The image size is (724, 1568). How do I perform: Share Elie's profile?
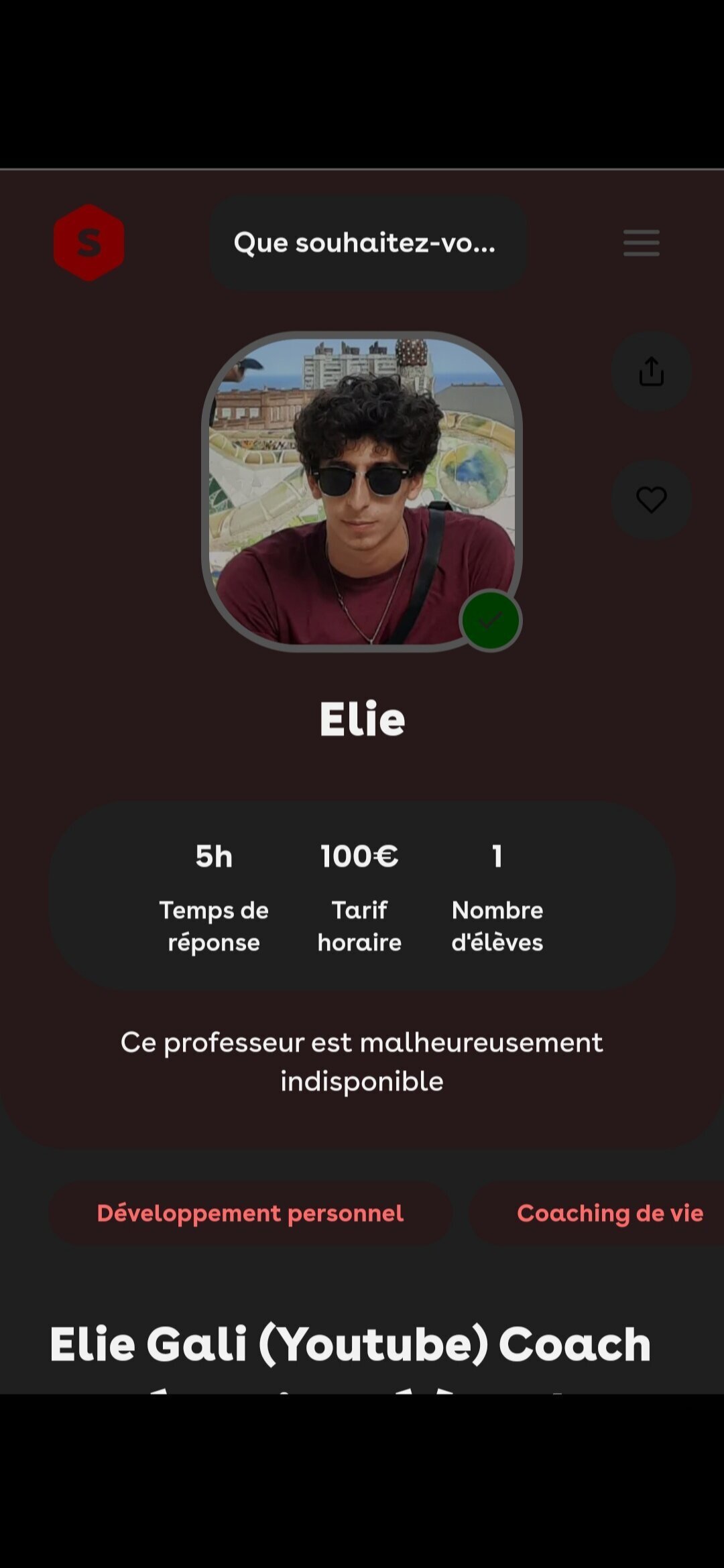pos(651,372)
